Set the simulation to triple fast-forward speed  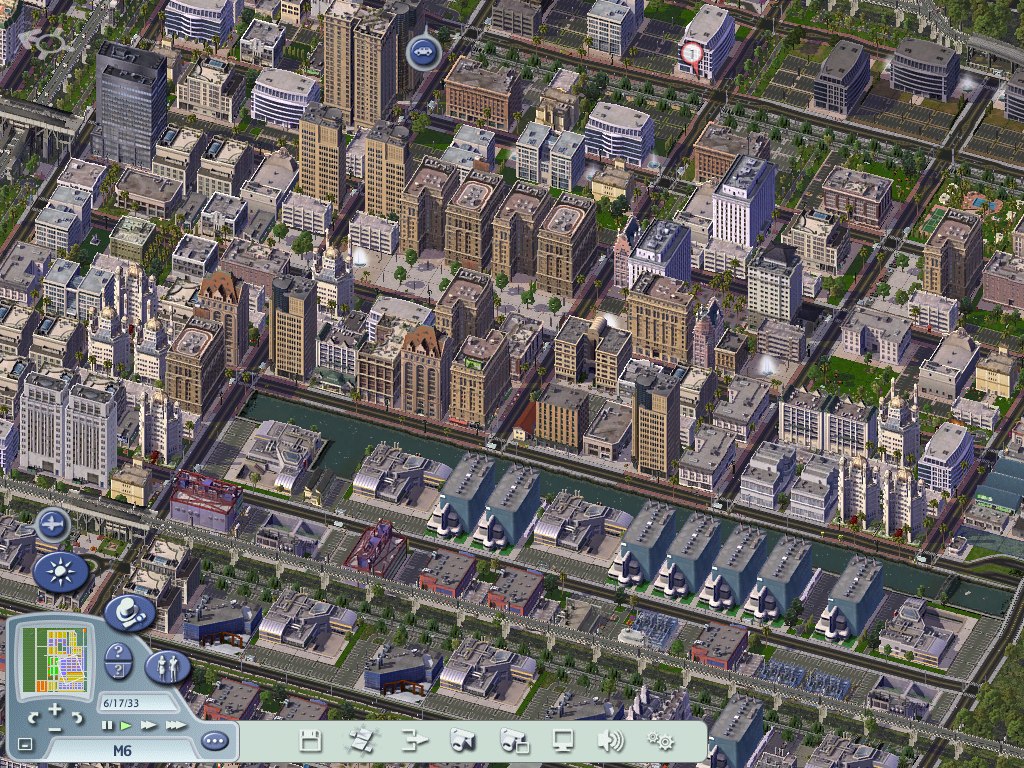[x=175, y=725]
